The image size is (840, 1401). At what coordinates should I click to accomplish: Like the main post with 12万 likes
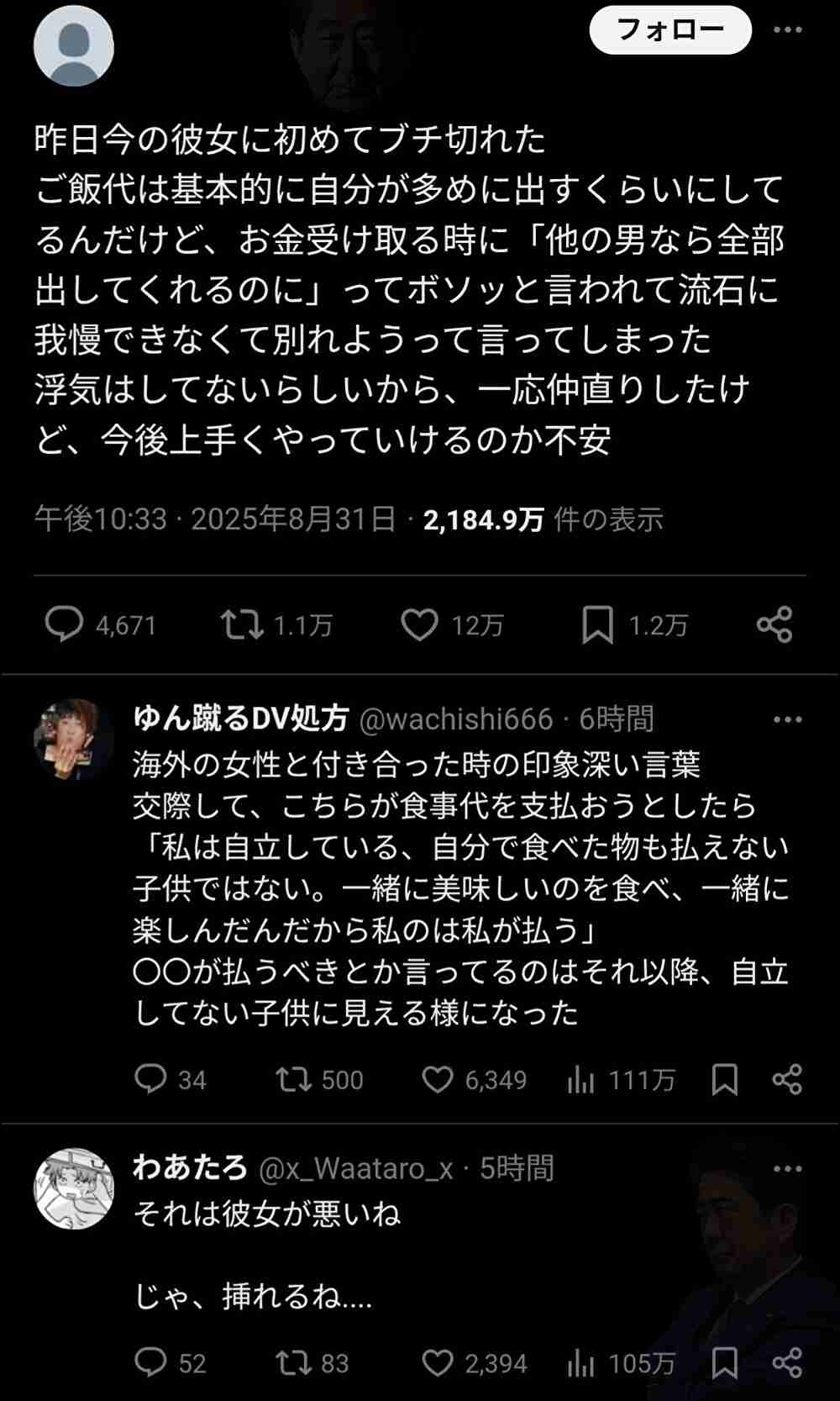pyautogui.click(x=419, y=624)
